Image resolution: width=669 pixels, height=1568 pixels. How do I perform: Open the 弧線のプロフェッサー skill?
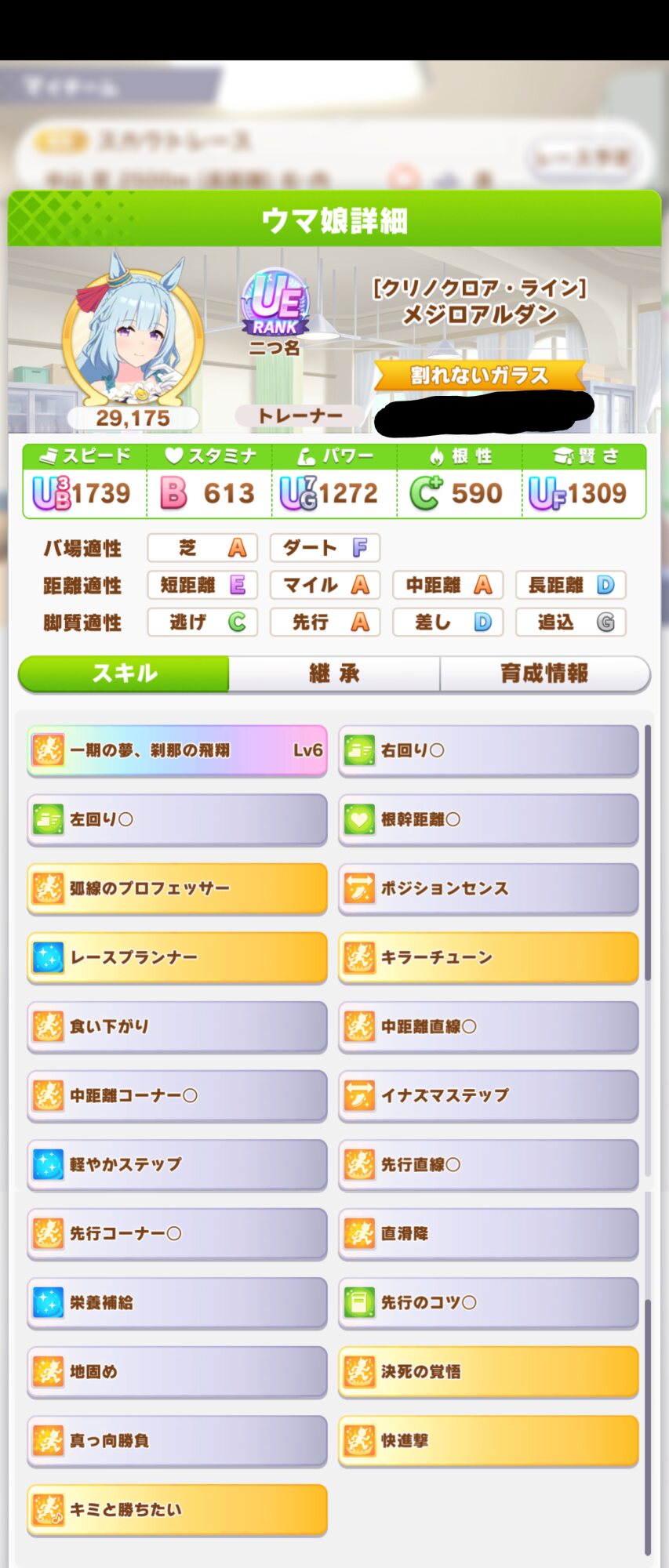[x=177, y=888]
